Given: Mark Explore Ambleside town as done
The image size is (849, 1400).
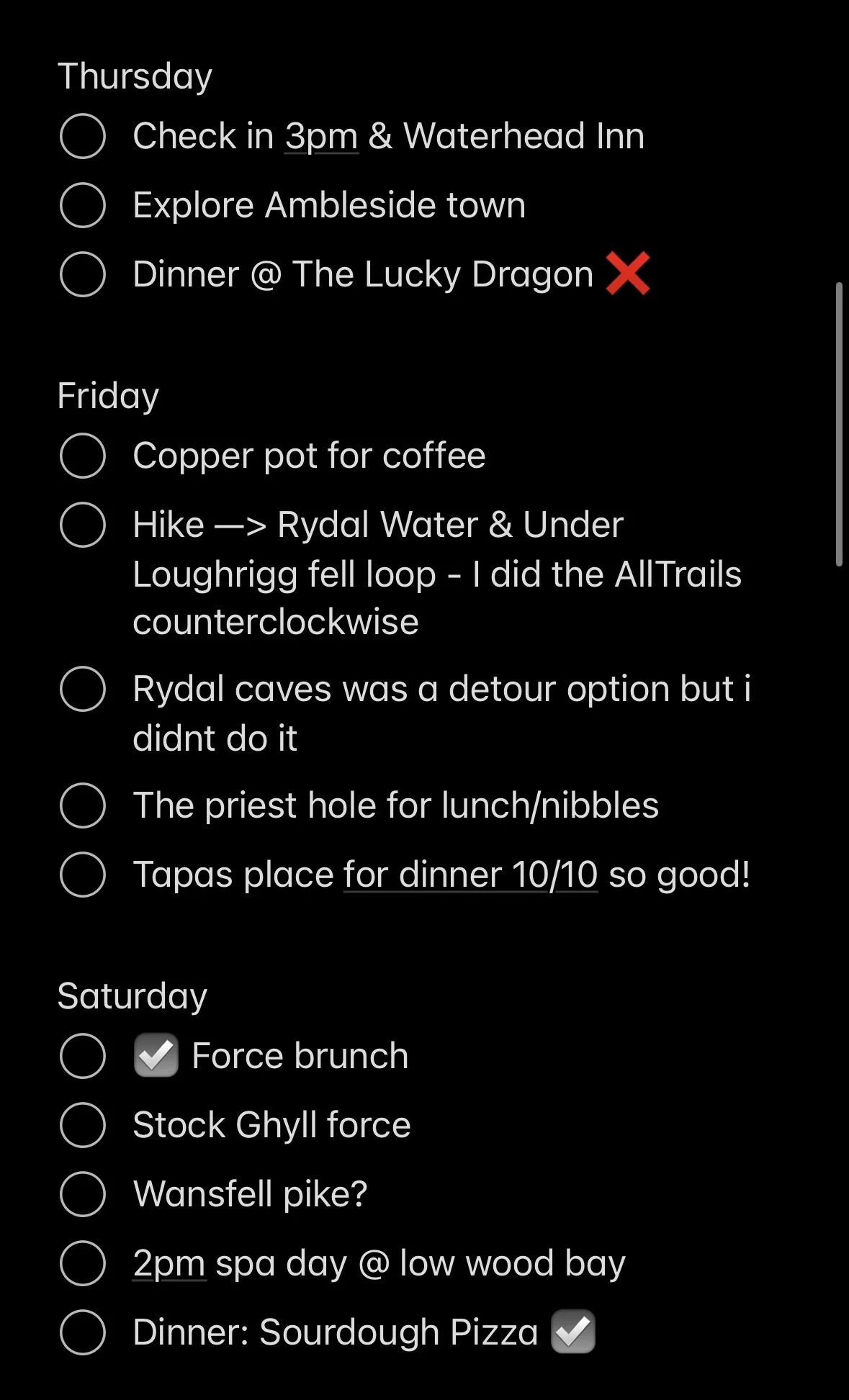Looking at the screenshot, I should click(83, 205).
